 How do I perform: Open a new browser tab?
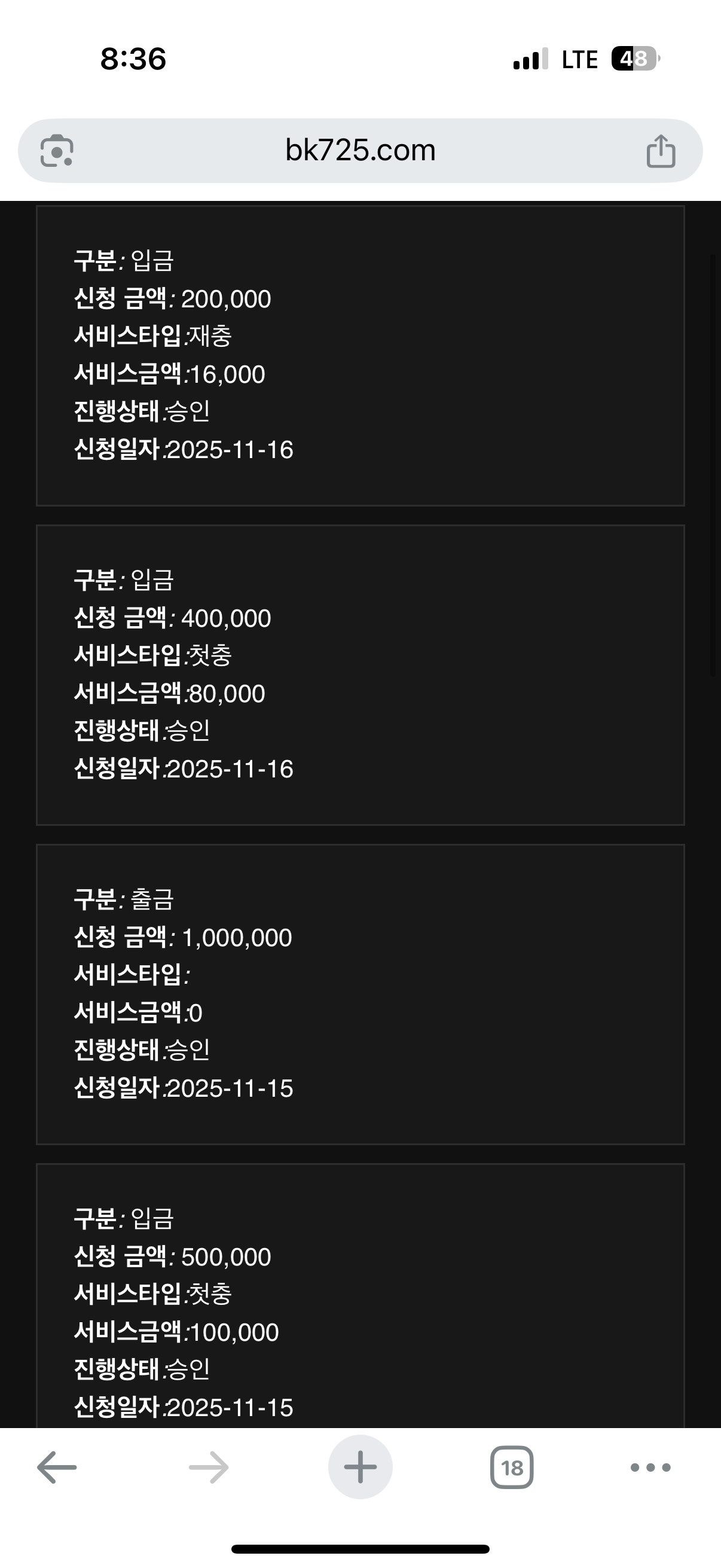(360, 1468)
